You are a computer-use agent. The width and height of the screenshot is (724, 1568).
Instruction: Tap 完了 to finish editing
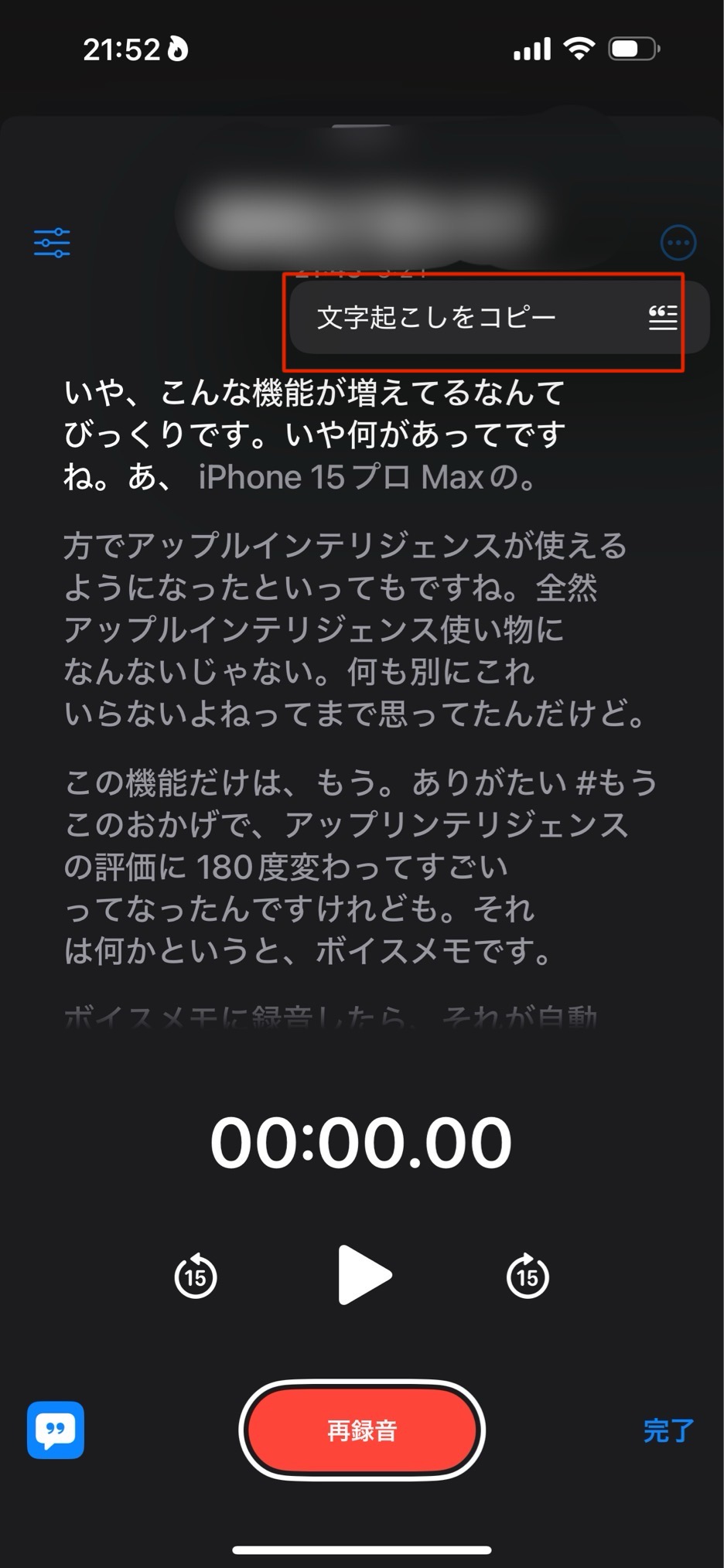pyautogui.click(x=668, y=1430)
